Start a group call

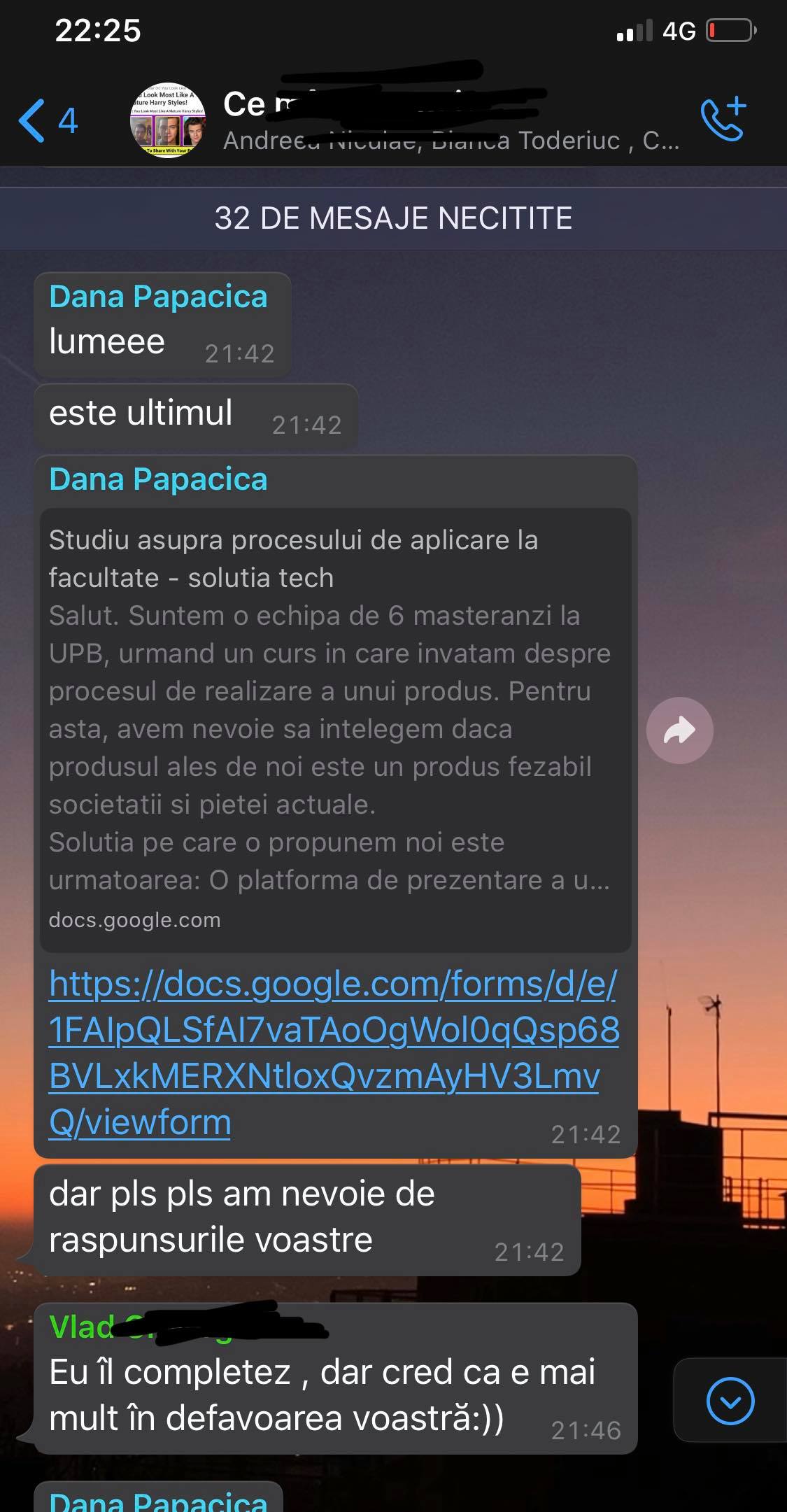tap(723, 119)
